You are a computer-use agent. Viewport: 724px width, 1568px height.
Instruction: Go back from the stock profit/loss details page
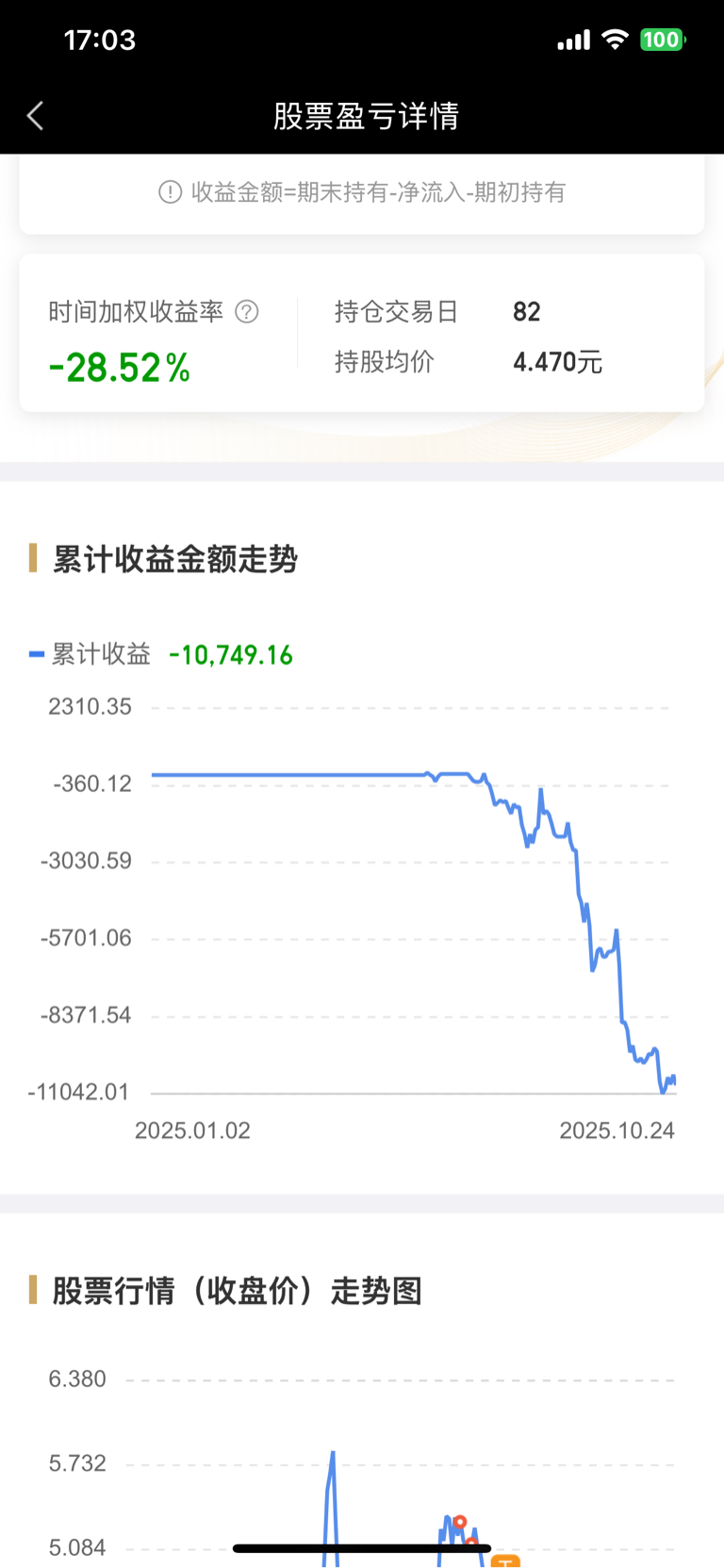(36, 116)
